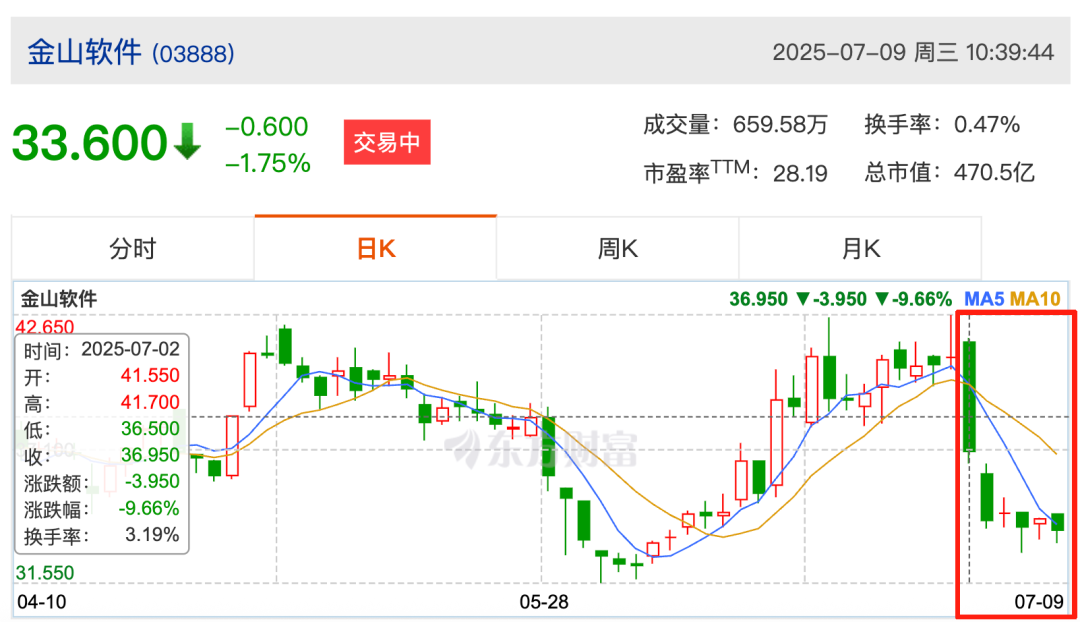Open the 金山软件 (03888) stock link
Viewport: 1080px width, 622px height.
[x=130, y=52]
